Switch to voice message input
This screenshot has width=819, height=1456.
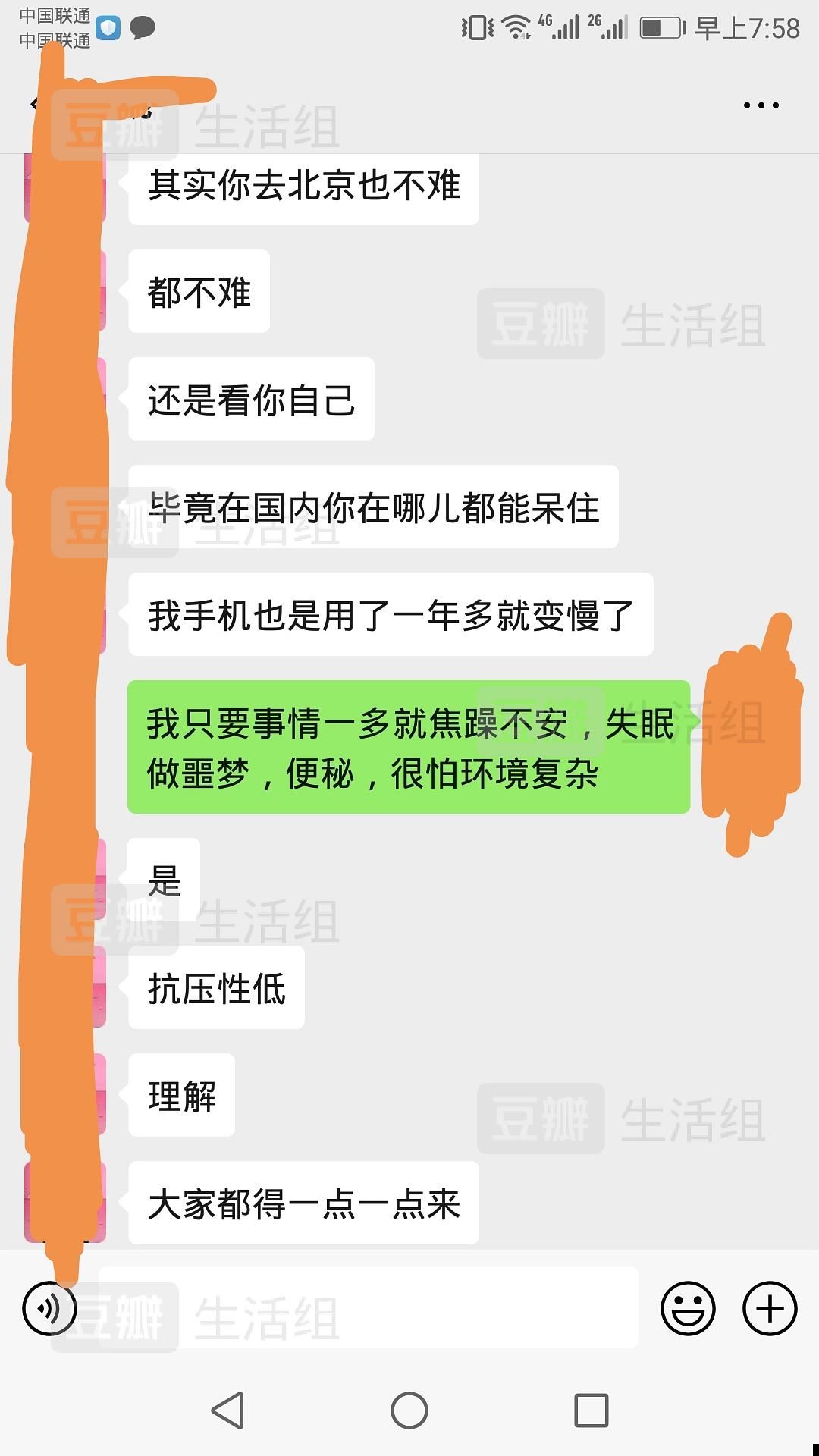point(49,1308)
